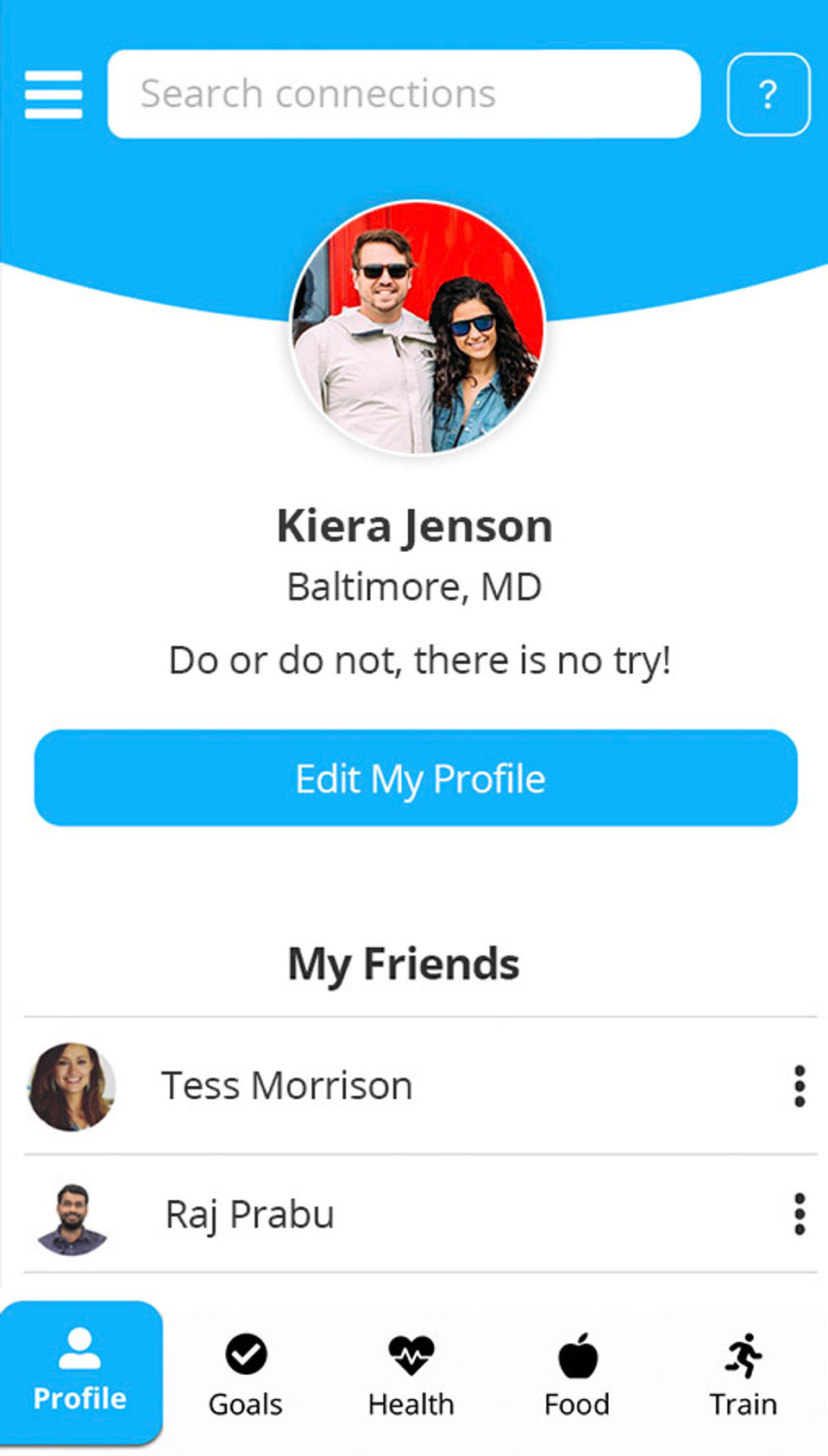
Task: Open Tess Morrison's profile
Action: click(x=287, y=1085)
